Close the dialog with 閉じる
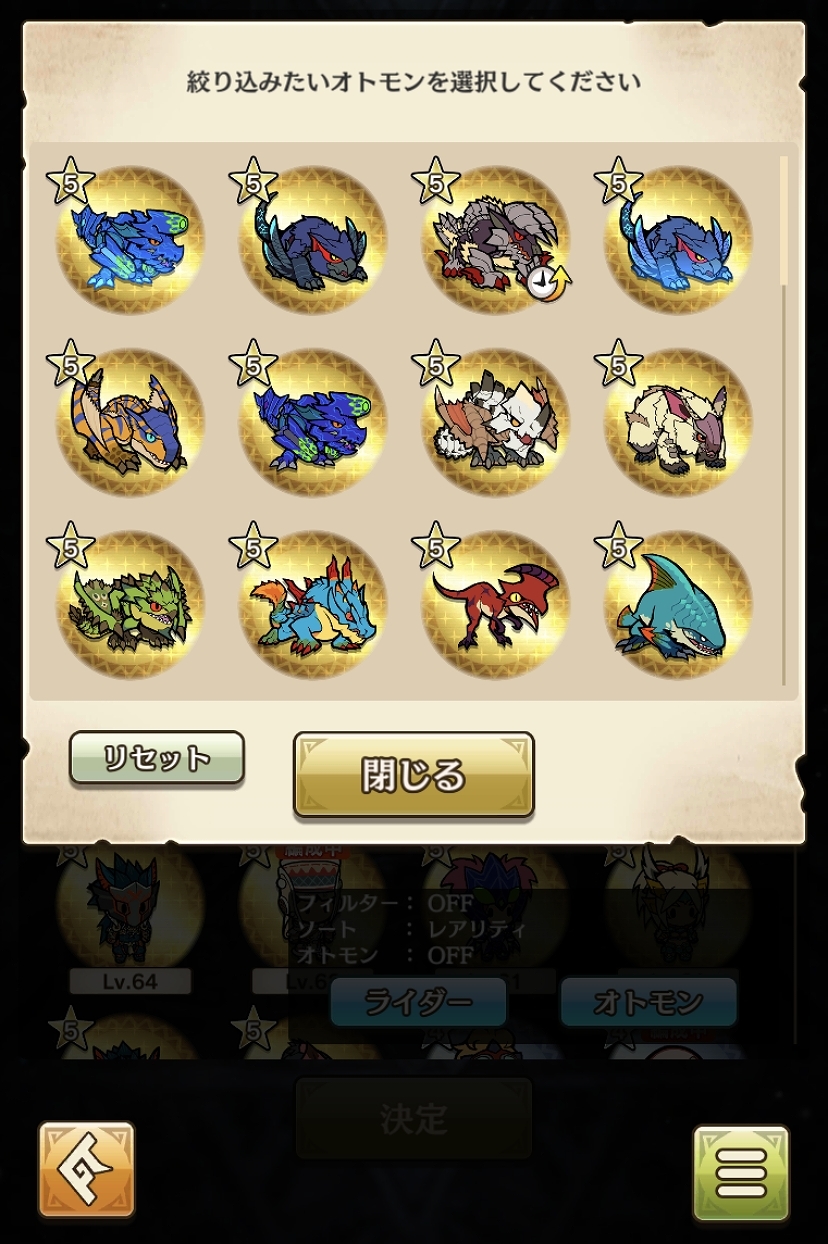 pos(413,775)
